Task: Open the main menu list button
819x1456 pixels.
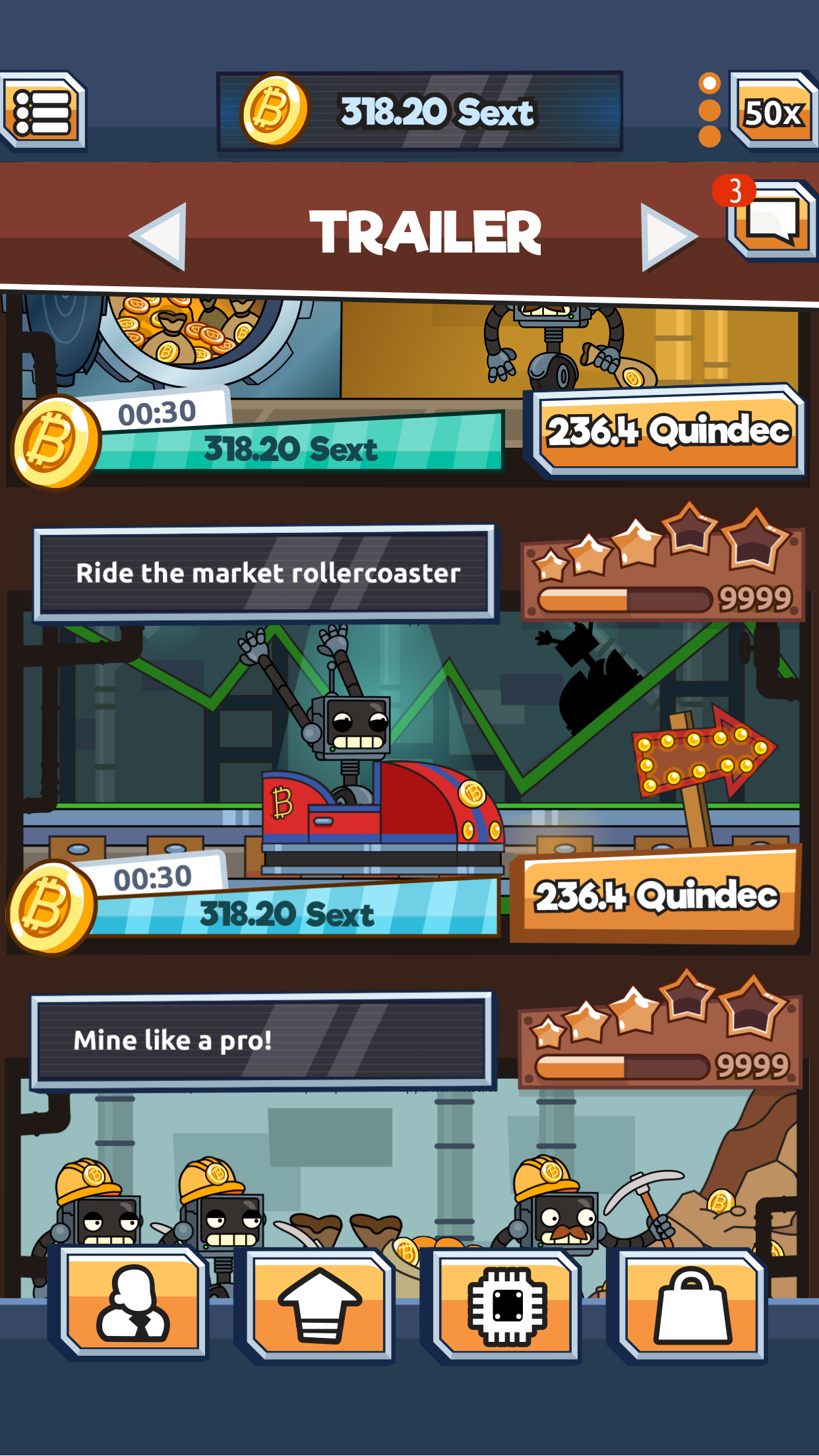Action: 42,112
